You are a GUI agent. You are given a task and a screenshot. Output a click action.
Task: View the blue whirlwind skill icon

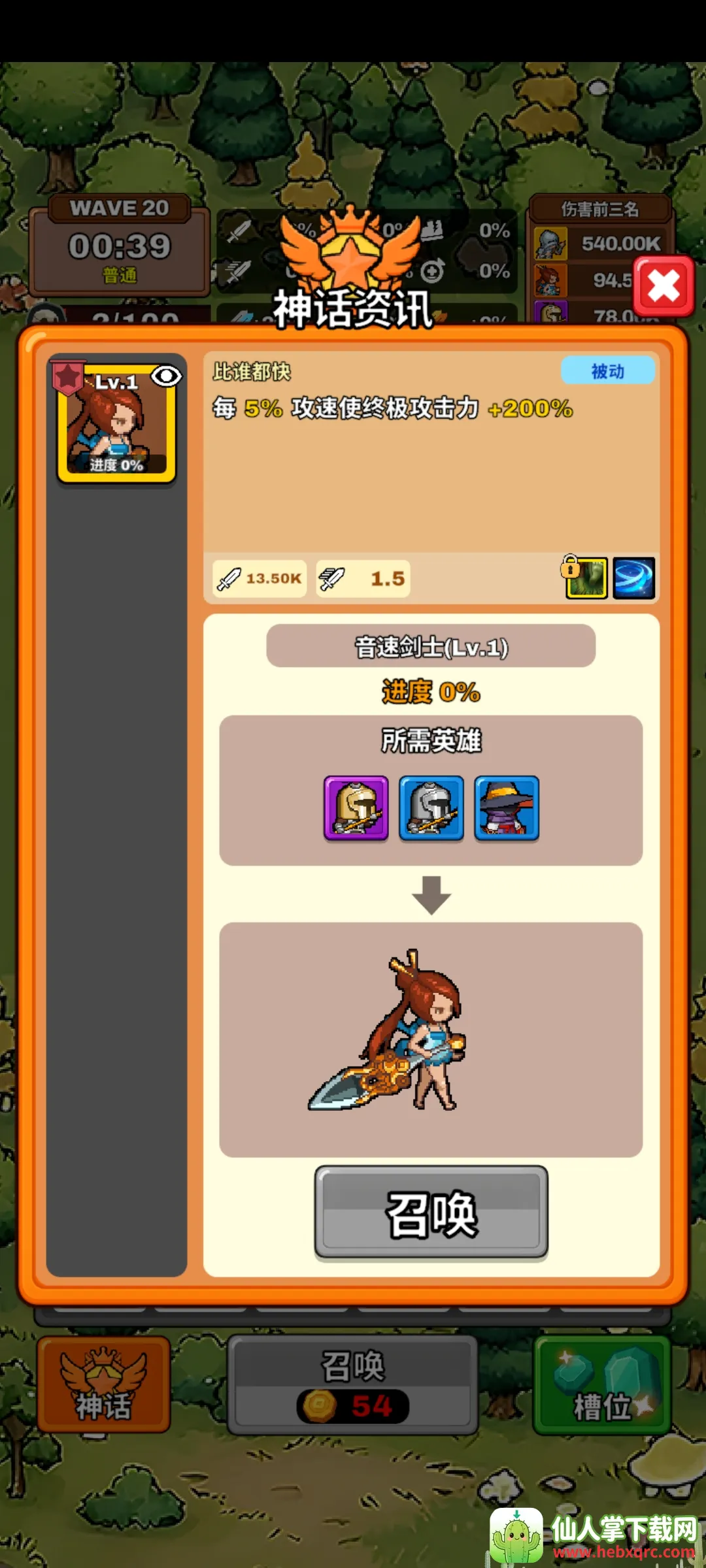click(634, 578)
